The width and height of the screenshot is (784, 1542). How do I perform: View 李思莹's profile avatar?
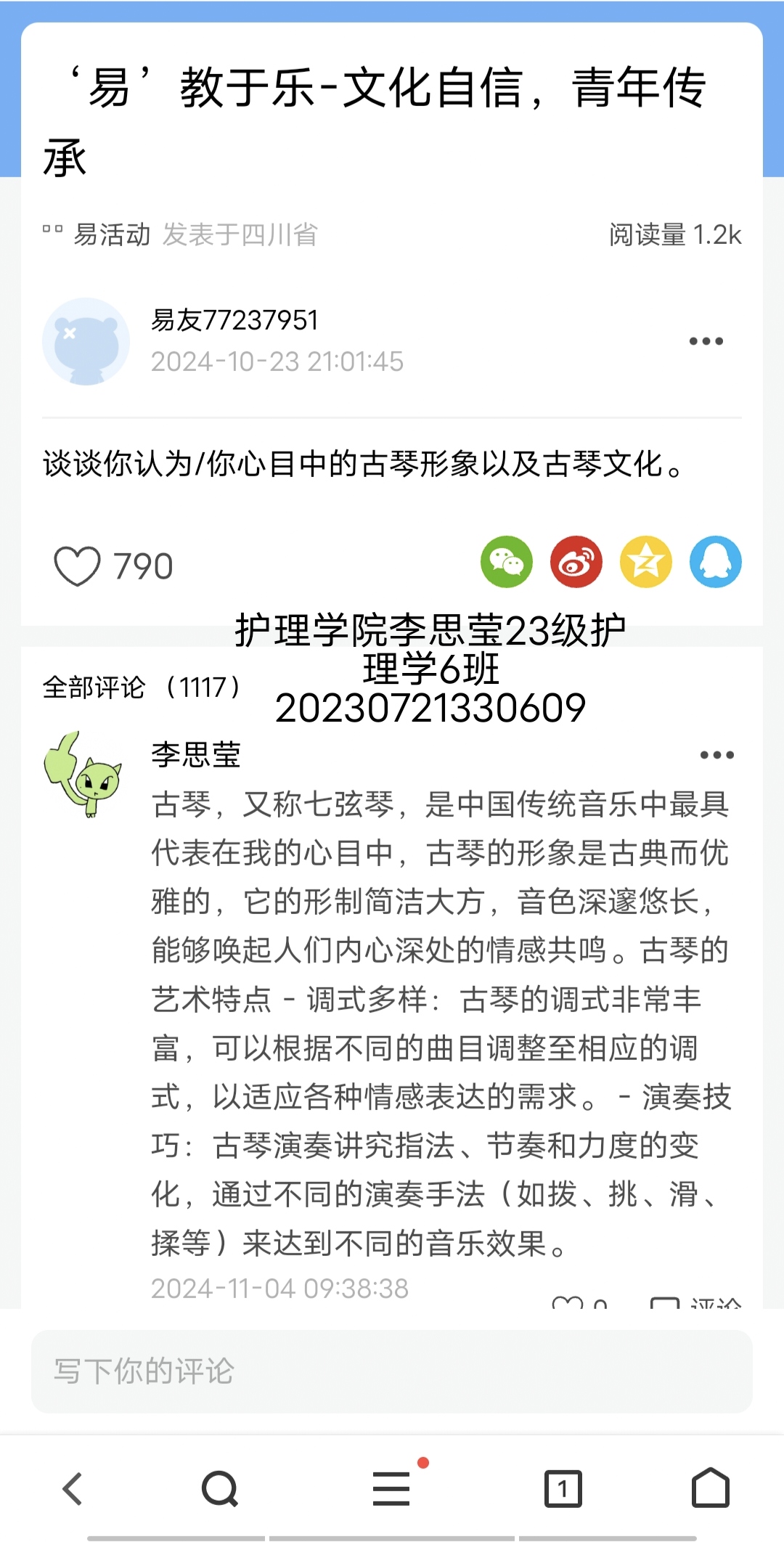point(83,774)
